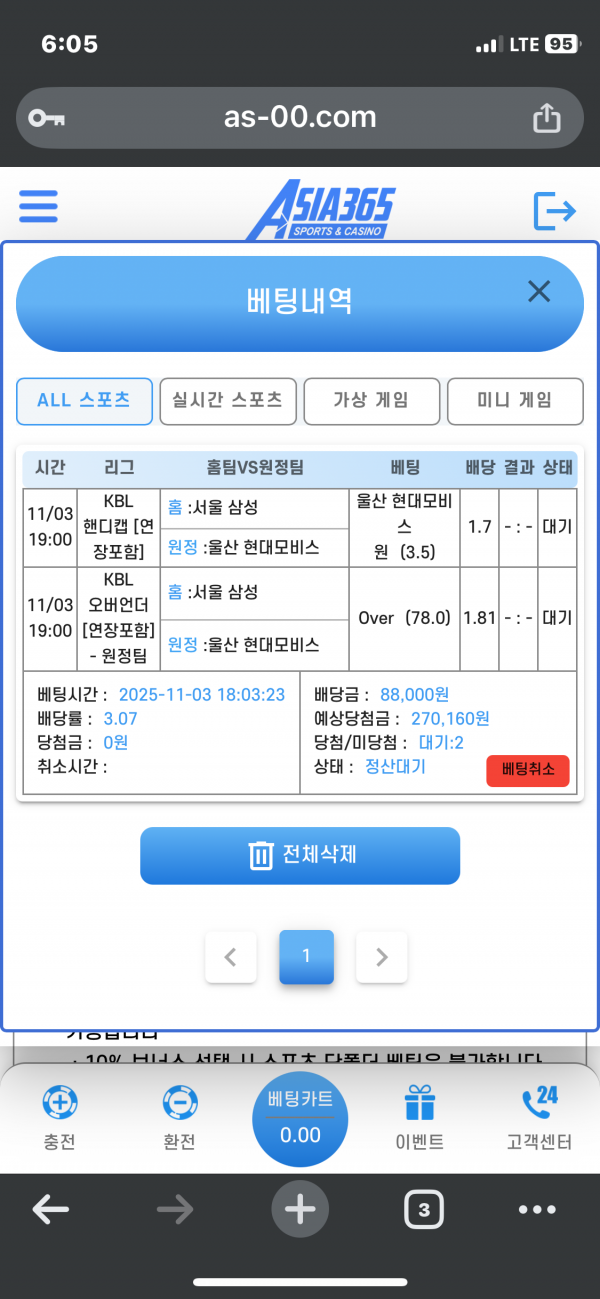Open the 베팅카트 bet cart
600x1299 pixels.
tap(300, 1118)
